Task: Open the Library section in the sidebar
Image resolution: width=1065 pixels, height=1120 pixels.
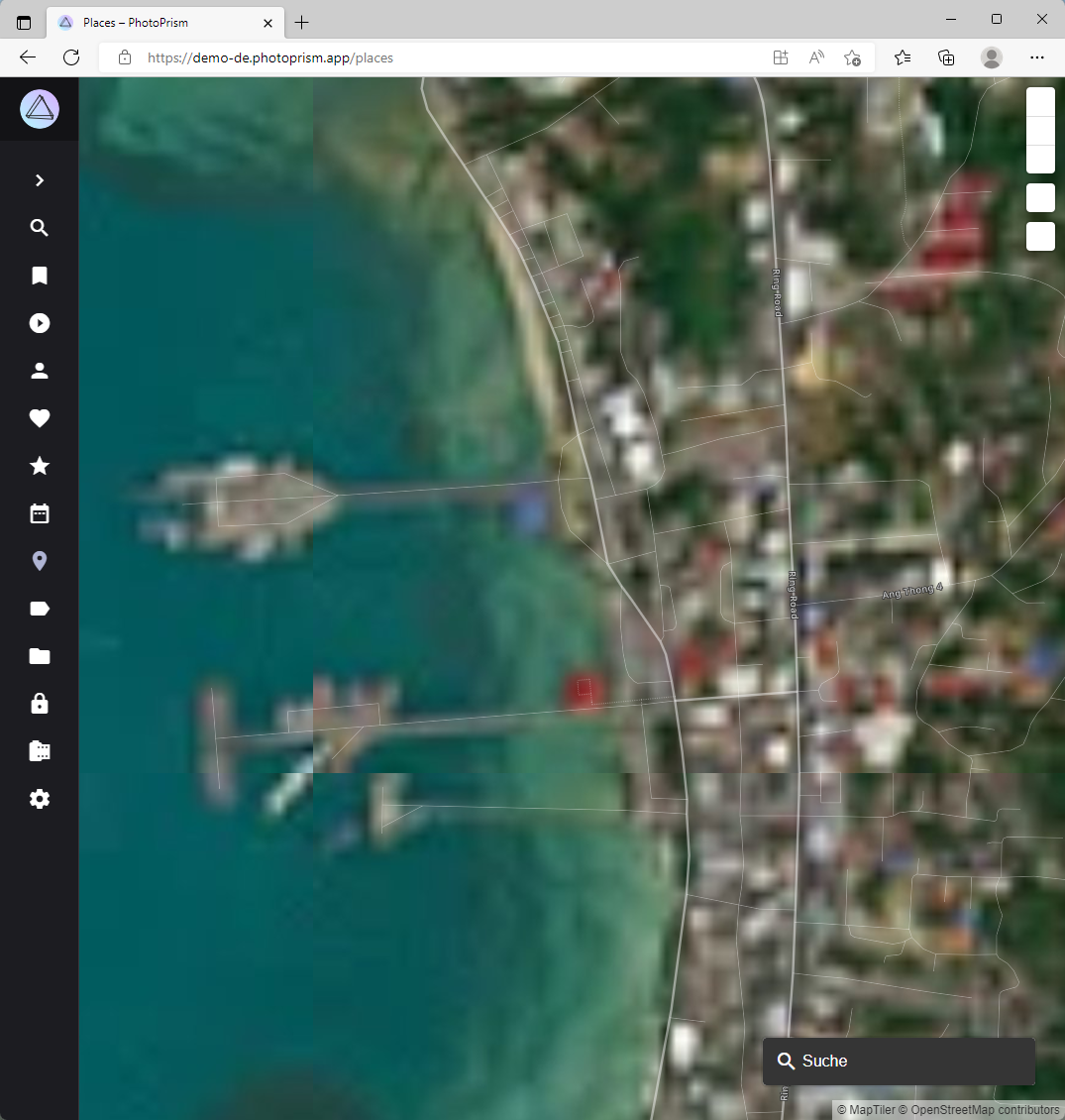Action: (x=39, y=750)
